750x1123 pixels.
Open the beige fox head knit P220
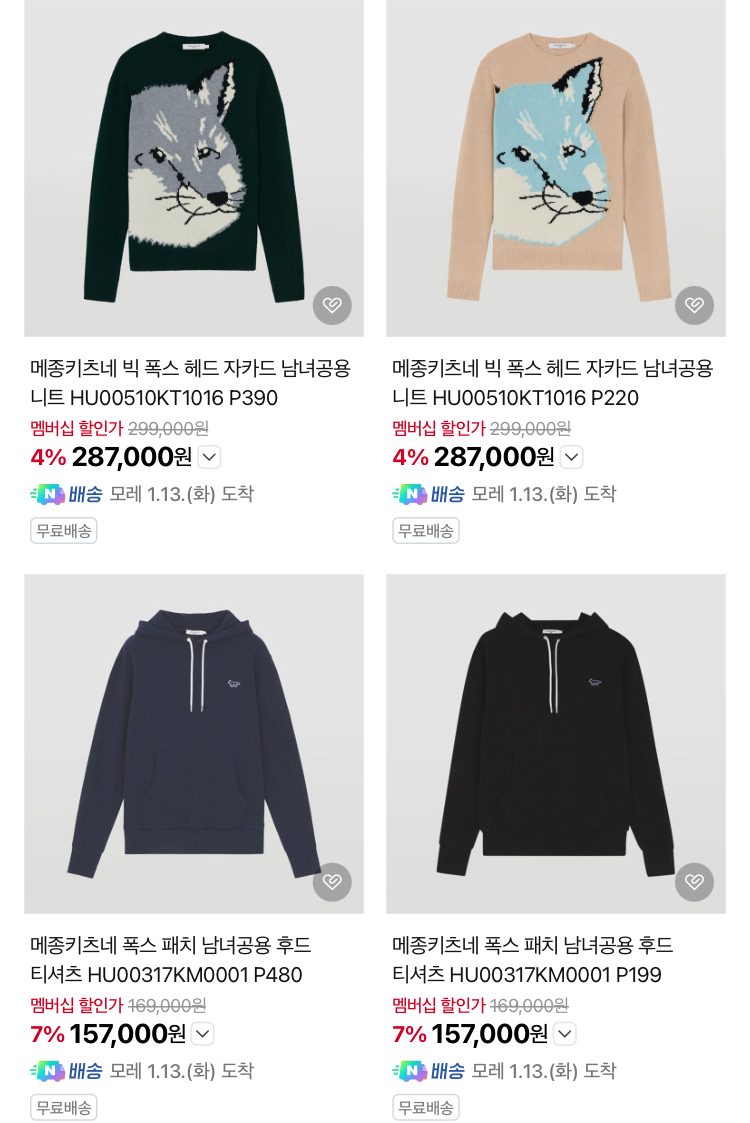(555, 170)
